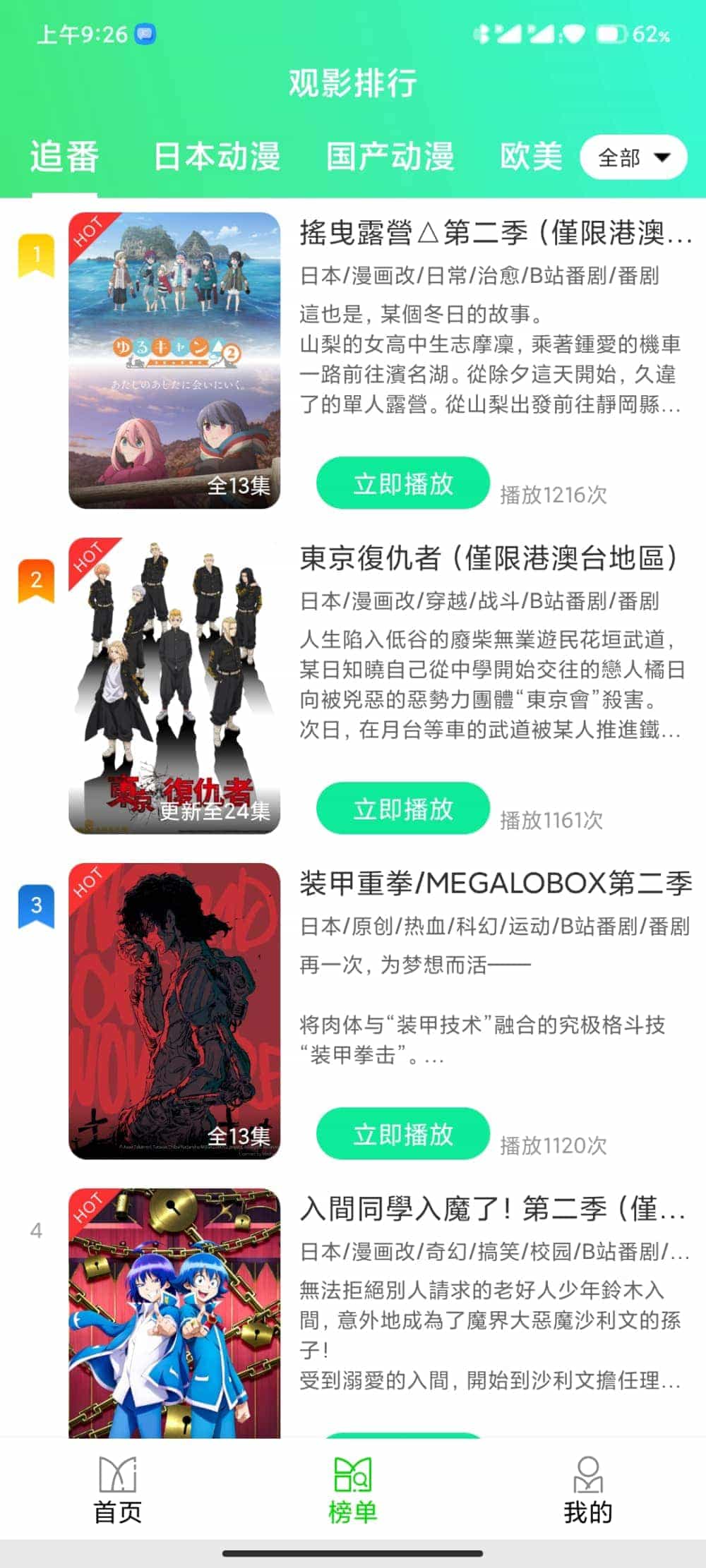Open the 入間同學入魔了！第二季 poster
This screenshot has width=706, height=1568.
174,1313
